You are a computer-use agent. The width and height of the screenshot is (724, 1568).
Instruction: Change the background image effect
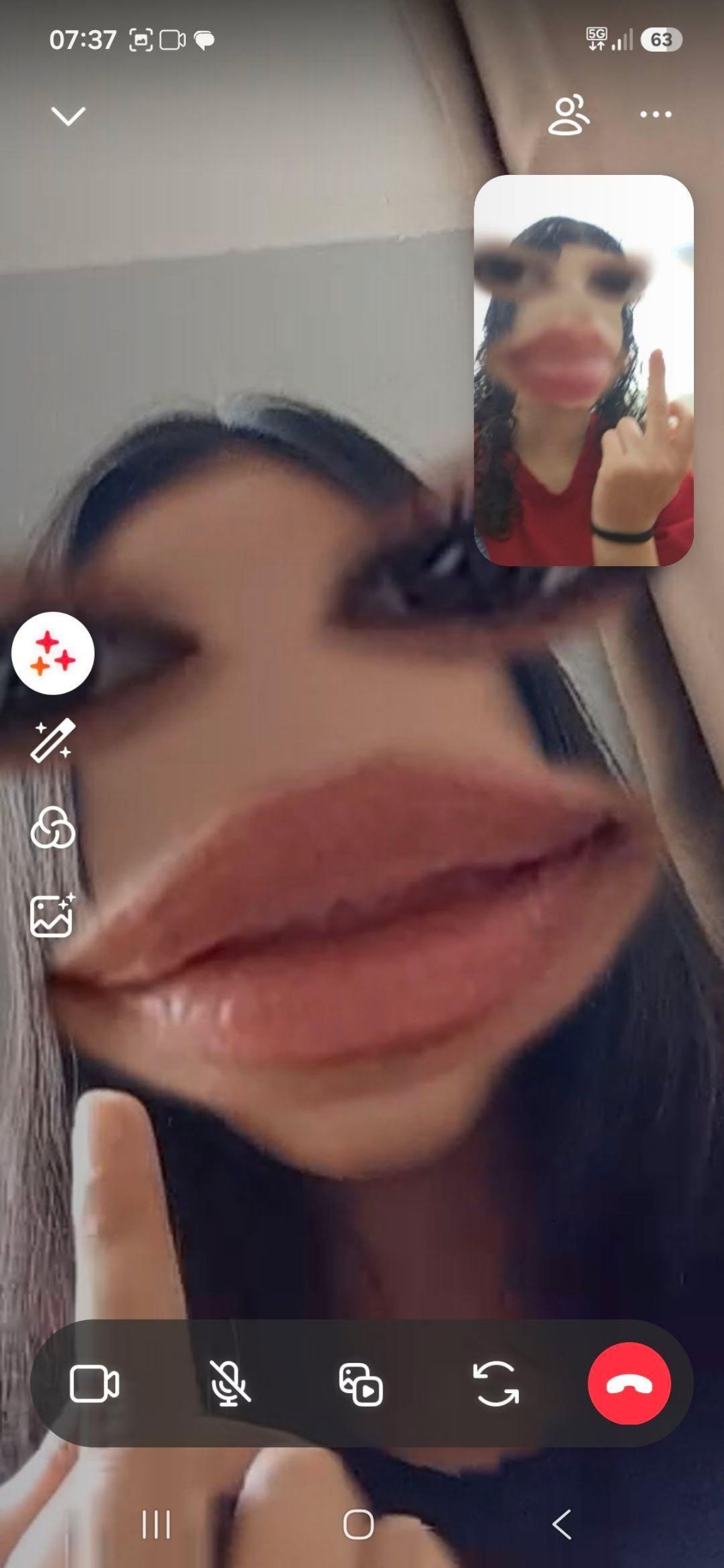coord(53,915)
